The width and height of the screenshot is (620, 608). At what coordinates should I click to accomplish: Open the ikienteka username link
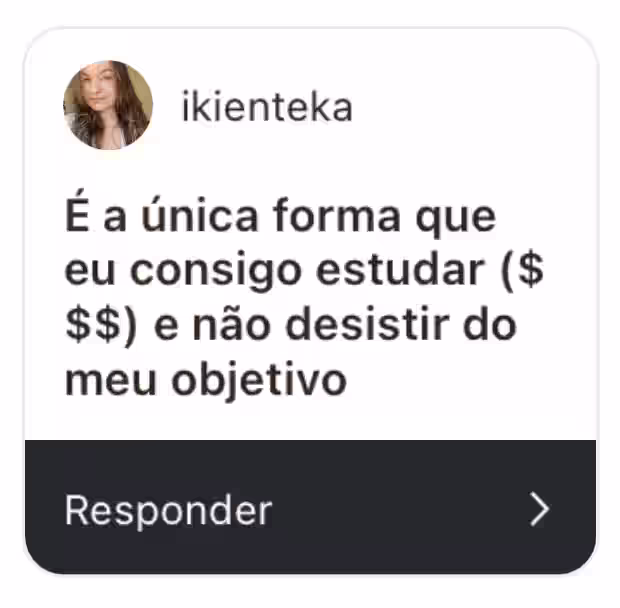click(x=267, y=108)
